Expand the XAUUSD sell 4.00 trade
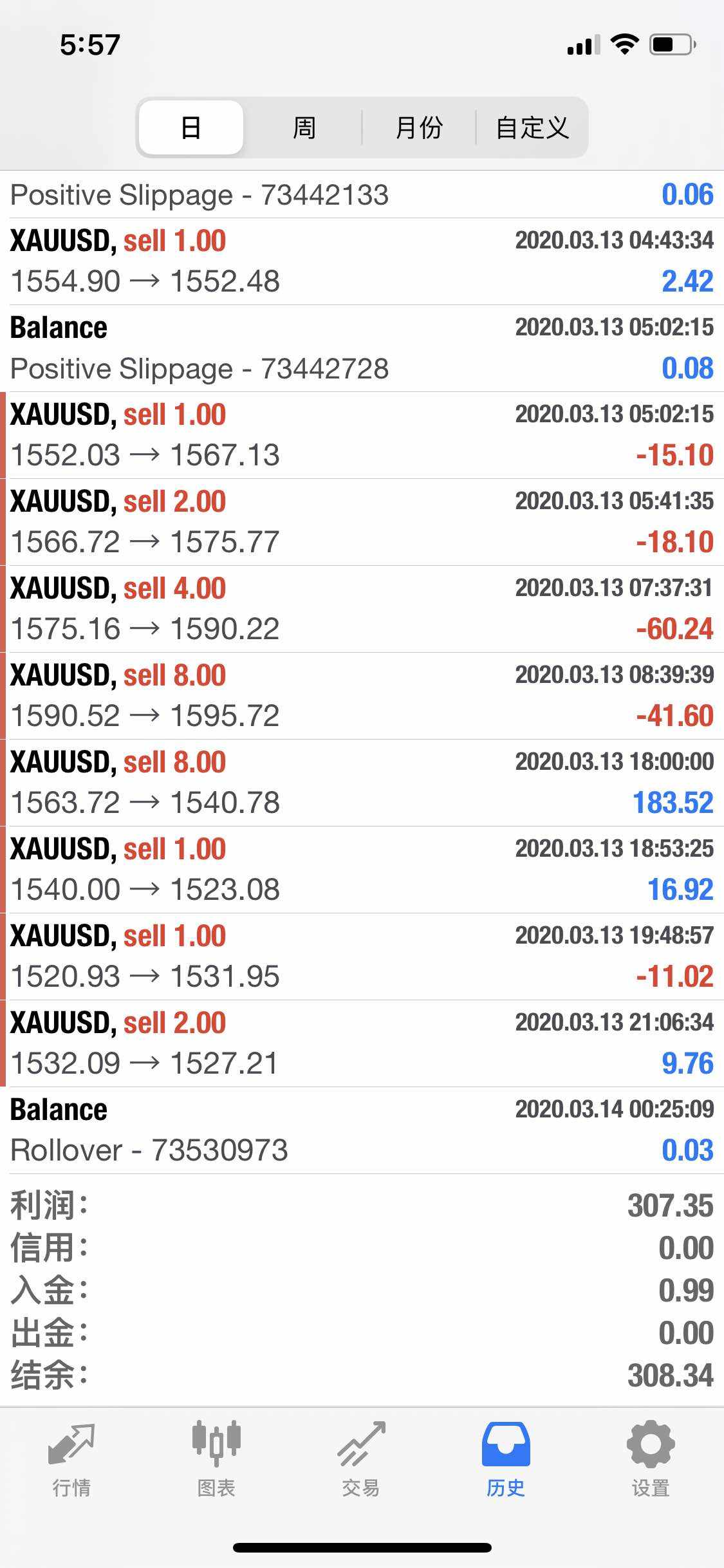 362,609
